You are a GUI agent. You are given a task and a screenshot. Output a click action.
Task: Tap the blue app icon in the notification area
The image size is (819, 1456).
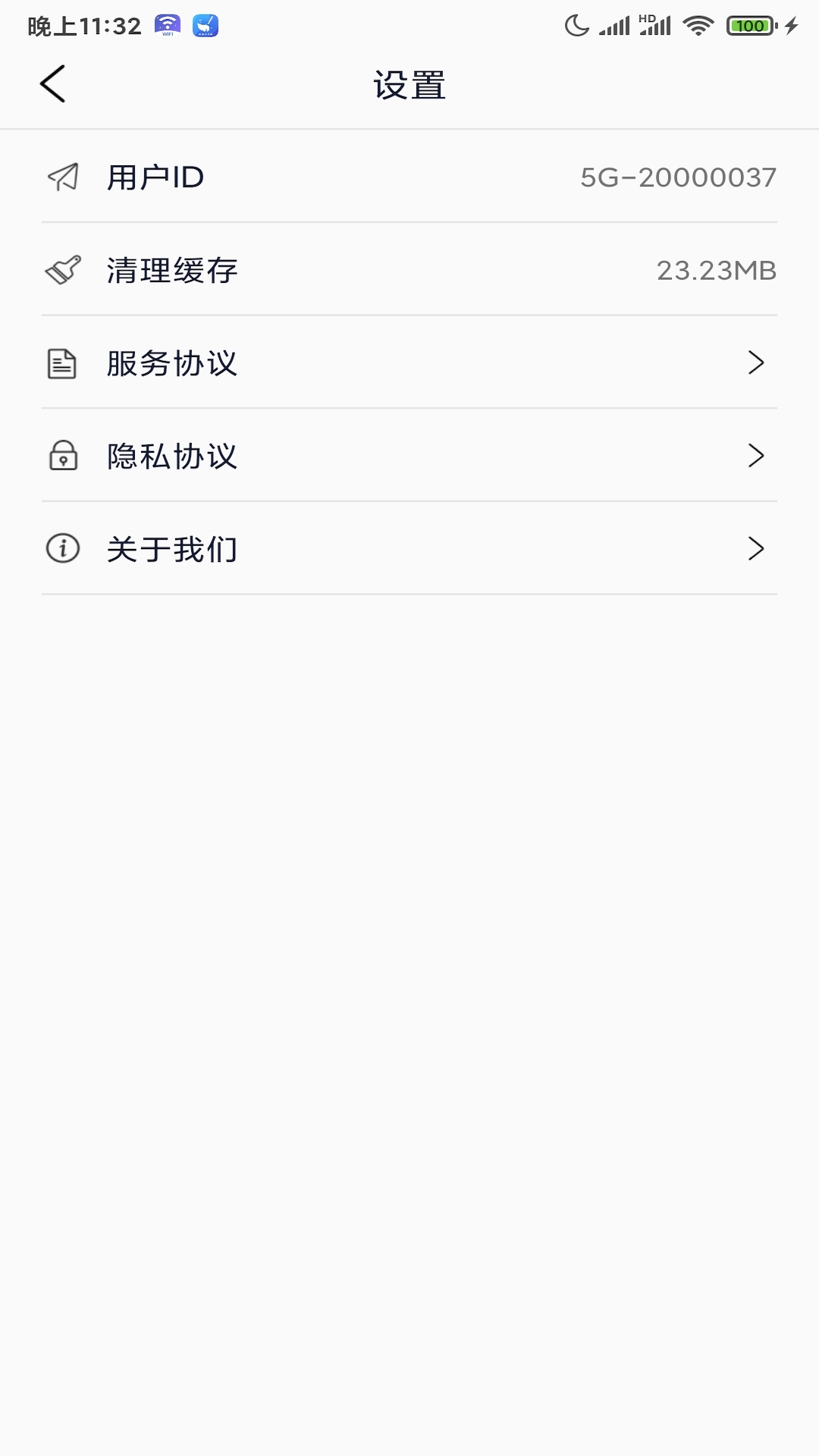205,25
